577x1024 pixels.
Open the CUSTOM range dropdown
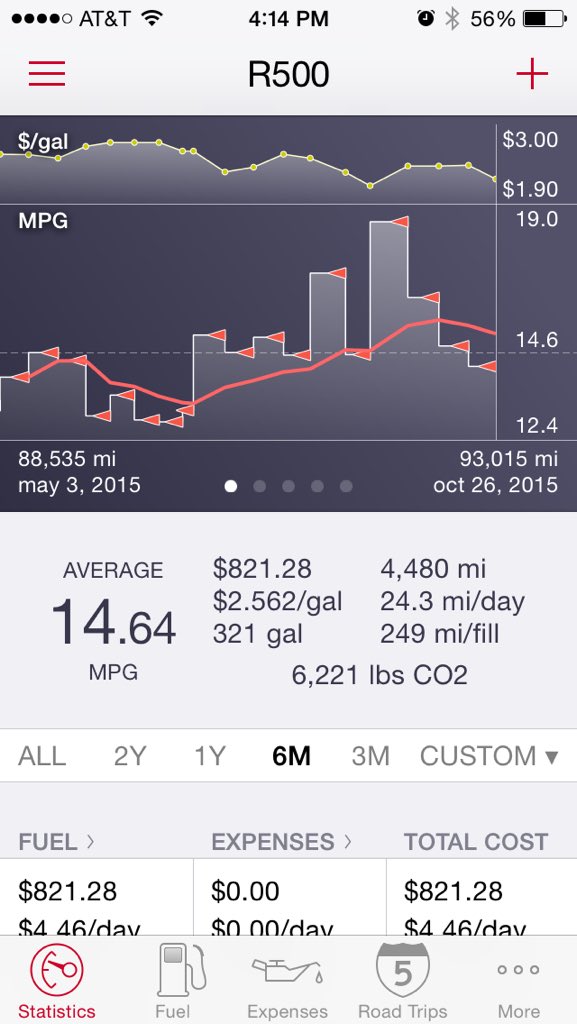(489, 756)
